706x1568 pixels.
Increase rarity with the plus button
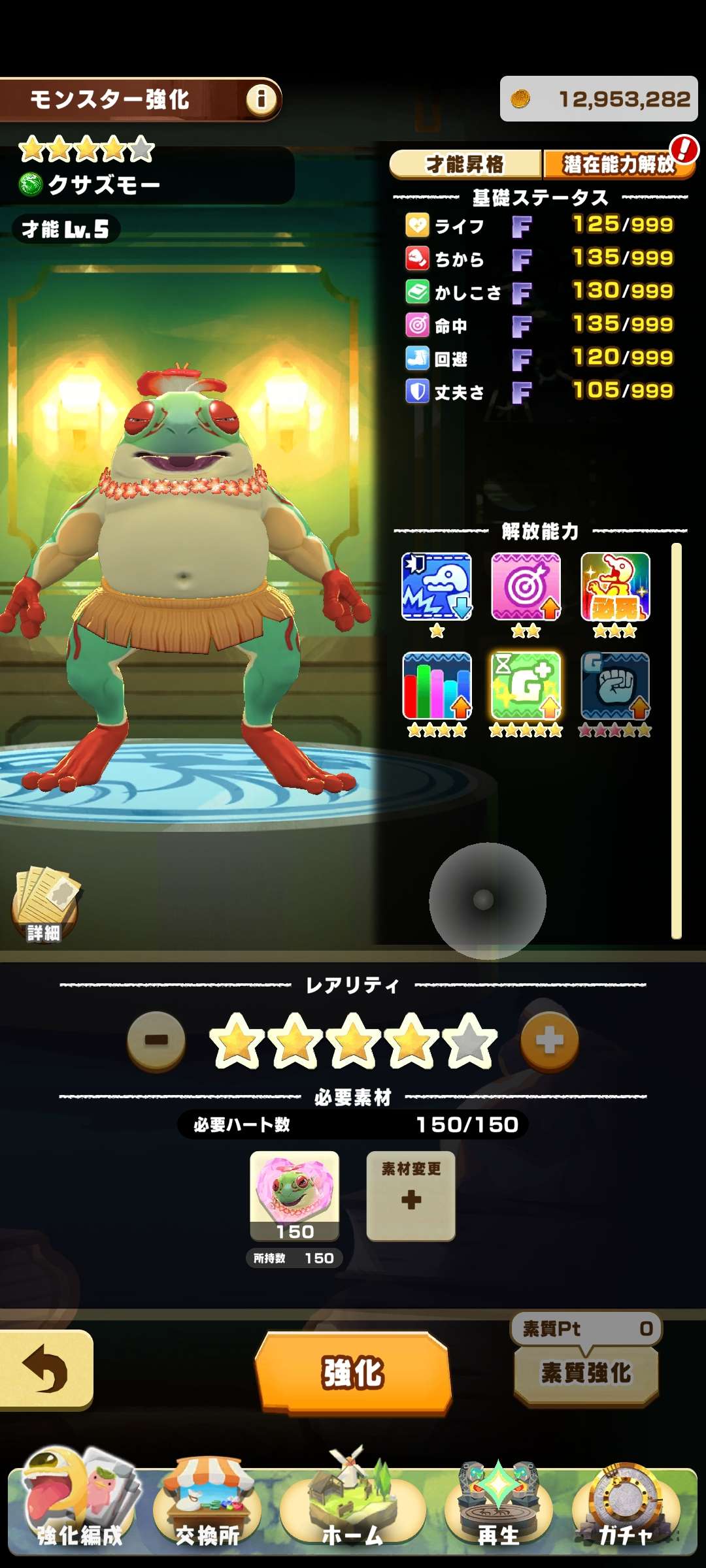pos(549,1040)
